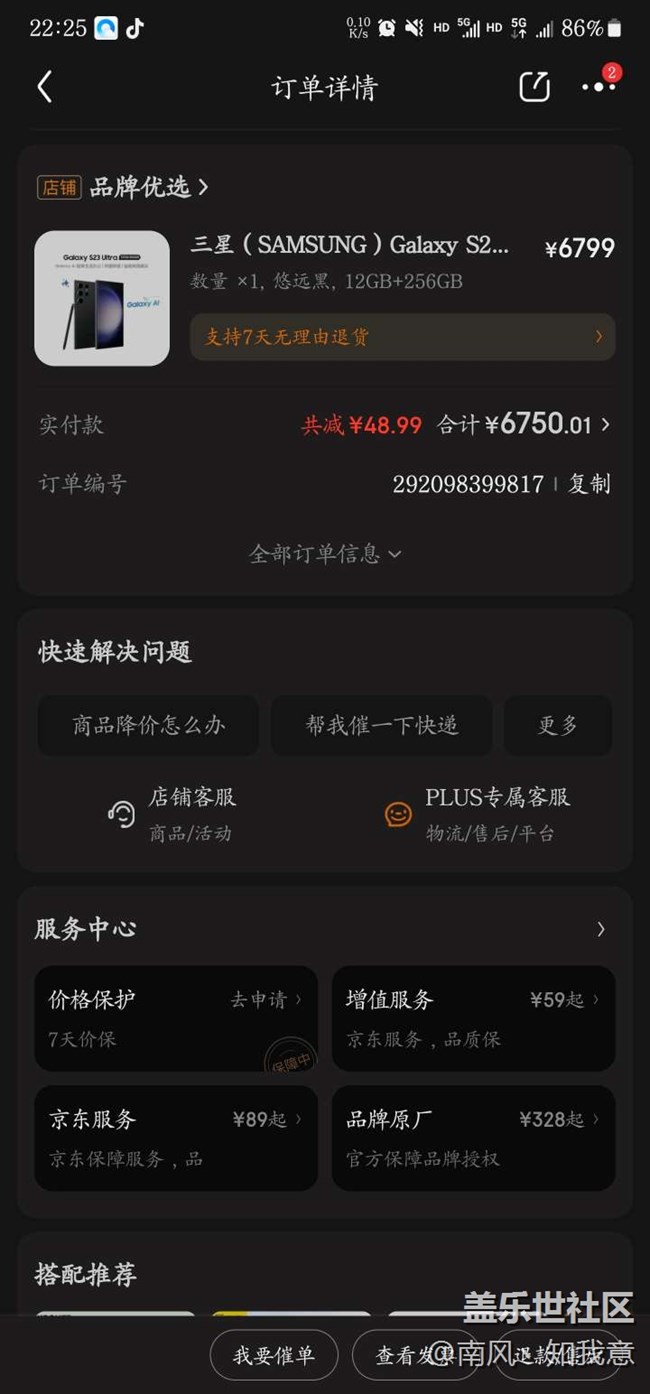Open the three-dot overflow menu
The height and width of the screenshot is (1394, 650).
pyautogui.click(x=599, y=87)
